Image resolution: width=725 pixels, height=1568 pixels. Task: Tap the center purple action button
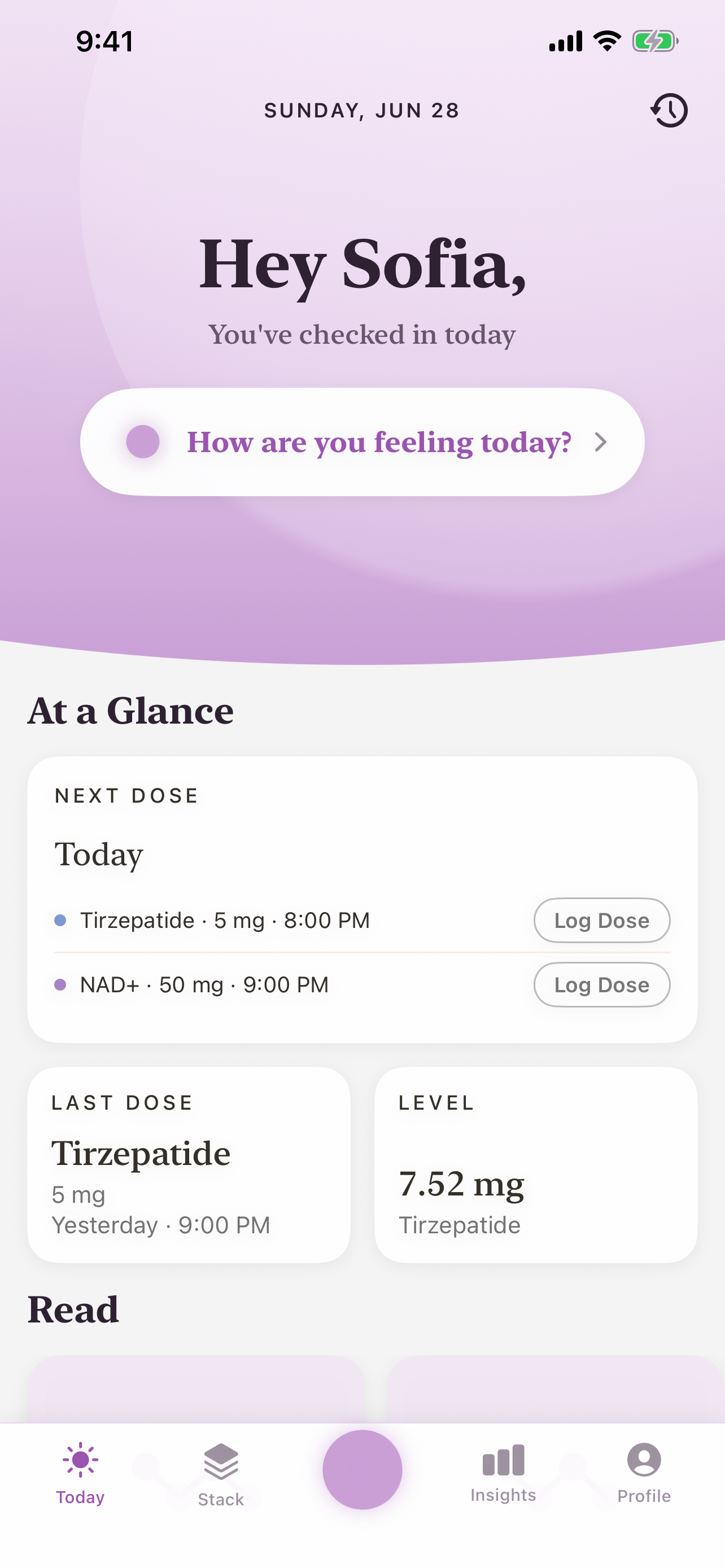[x=362, y=1469]
